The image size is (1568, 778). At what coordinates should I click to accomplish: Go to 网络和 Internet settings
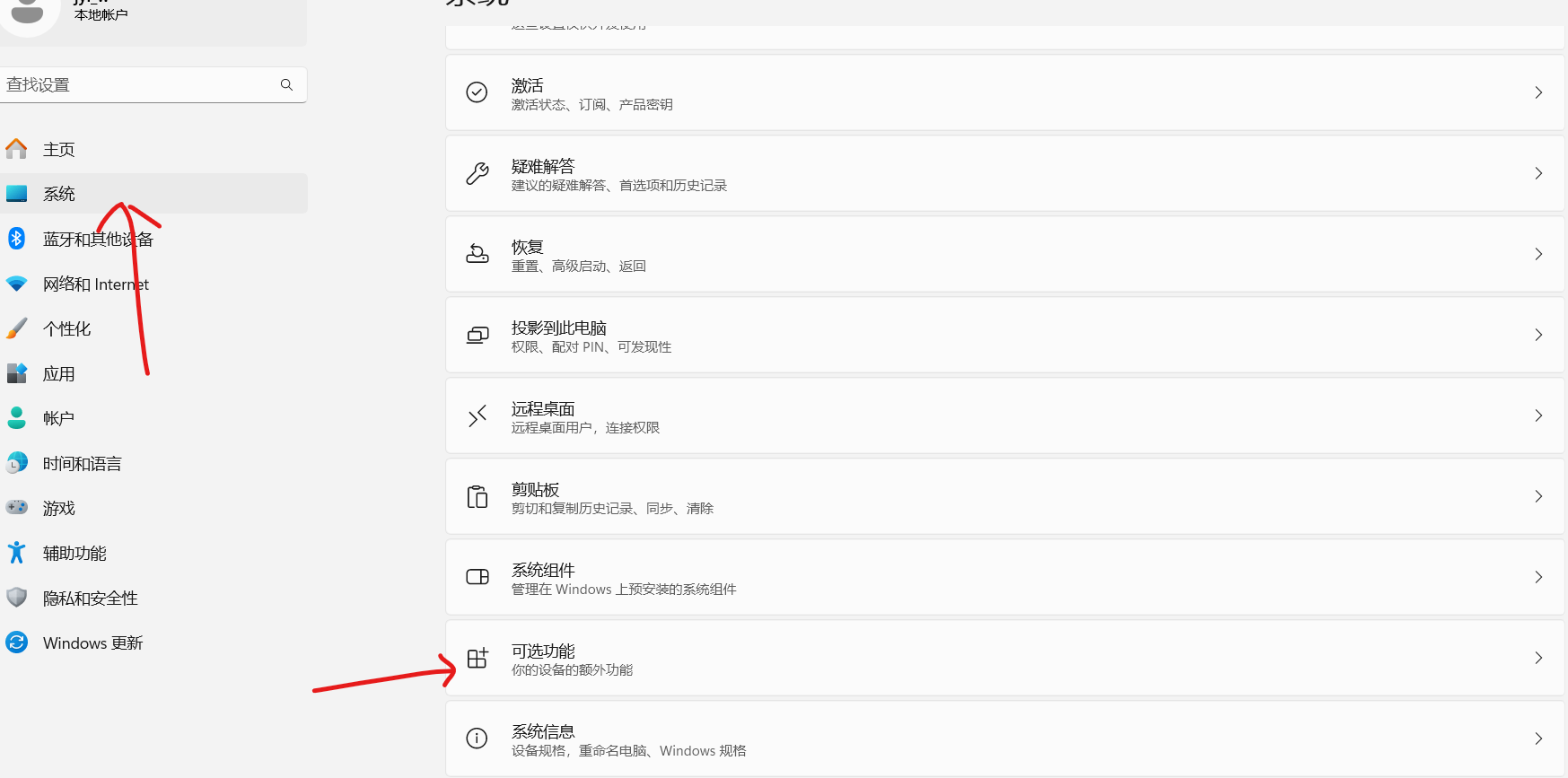coord(95,284)
